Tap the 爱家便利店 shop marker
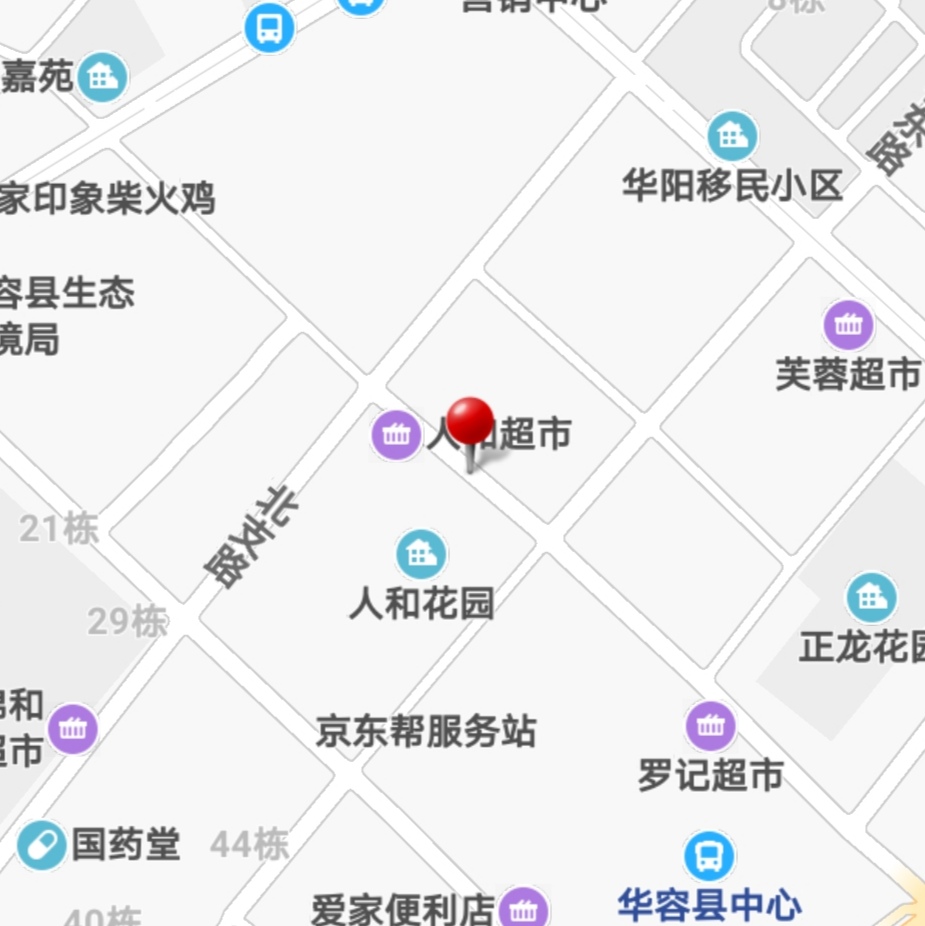Screen dimensions: 925x926 [x=523, y=909]
